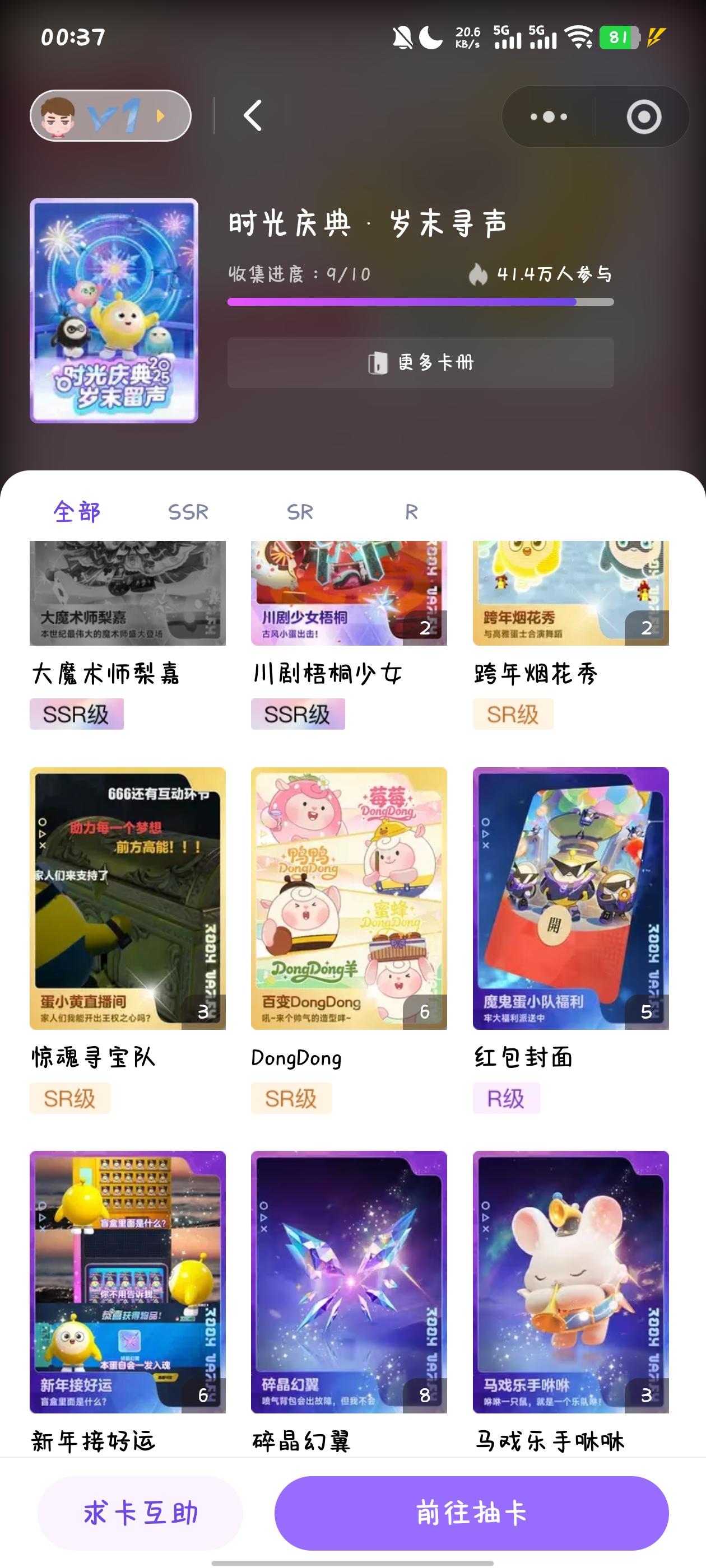The width and height of the screenshot is (706, 1568).
Task: Open the mini program three-dot menu
Action: tap(548, 116)
